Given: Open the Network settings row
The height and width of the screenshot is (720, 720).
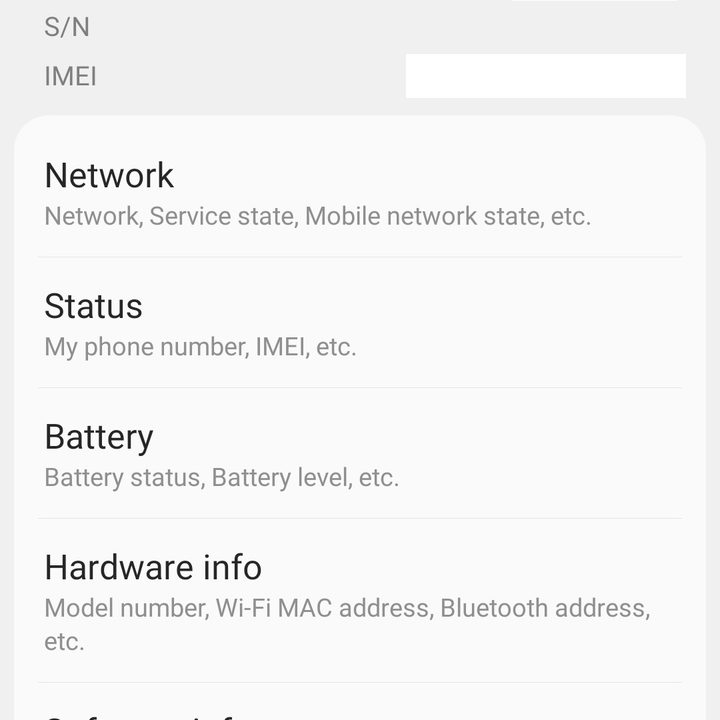Looking at the screenshot, I should [360, 194].
